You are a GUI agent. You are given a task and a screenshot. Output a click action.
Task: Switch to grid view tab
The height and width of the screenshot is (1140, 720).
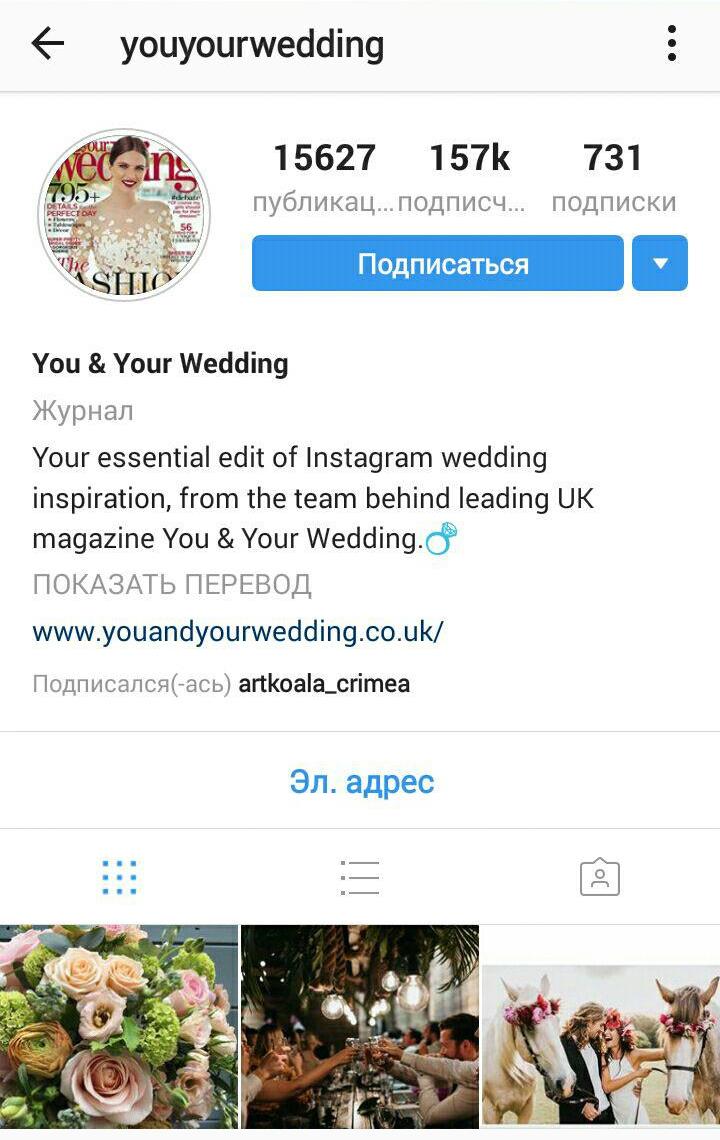[x=120, y=877]
